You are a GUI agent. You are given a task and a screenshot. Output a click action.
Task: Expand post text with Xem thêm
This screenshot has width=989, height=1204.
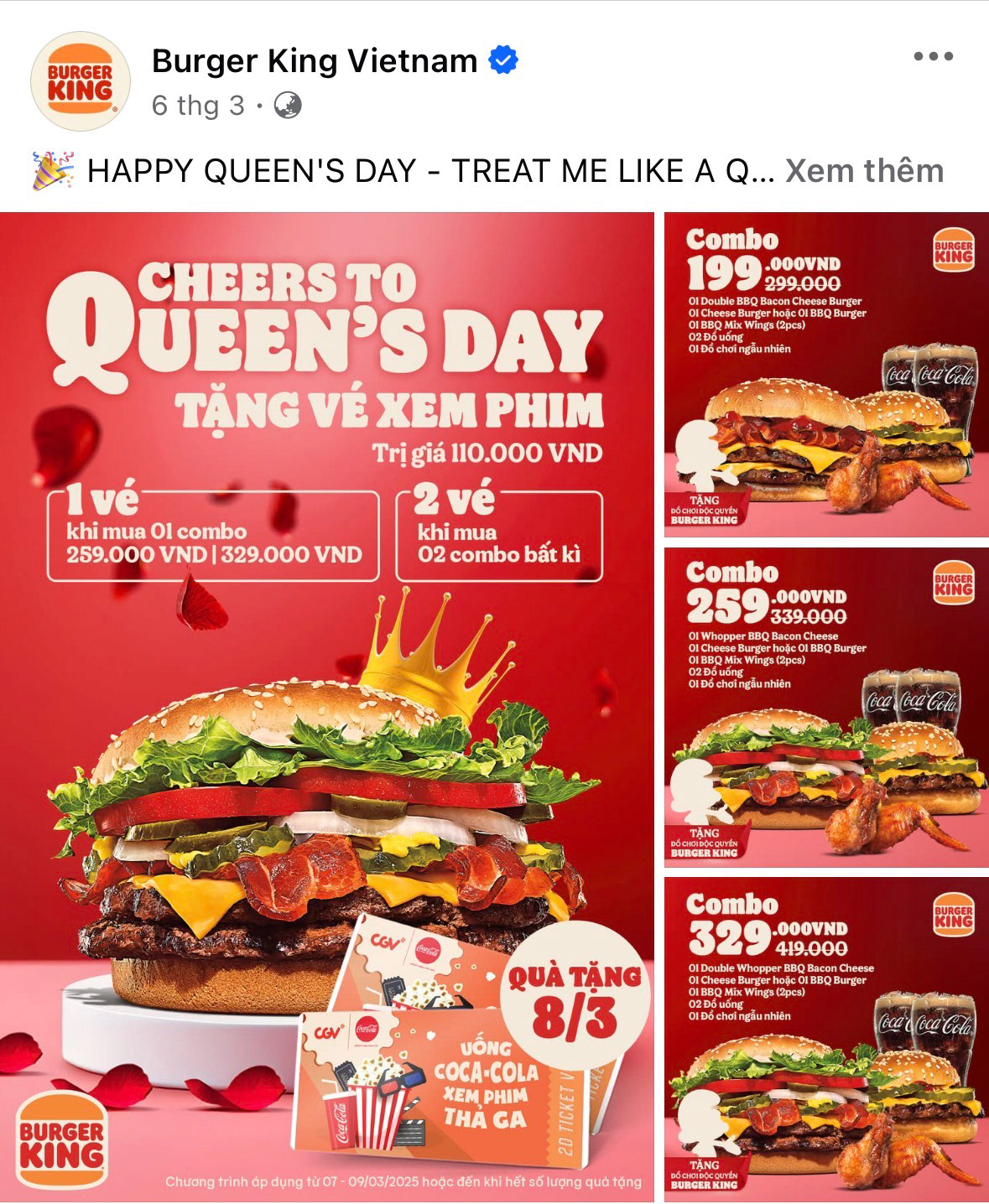click(x=864, y=171)
